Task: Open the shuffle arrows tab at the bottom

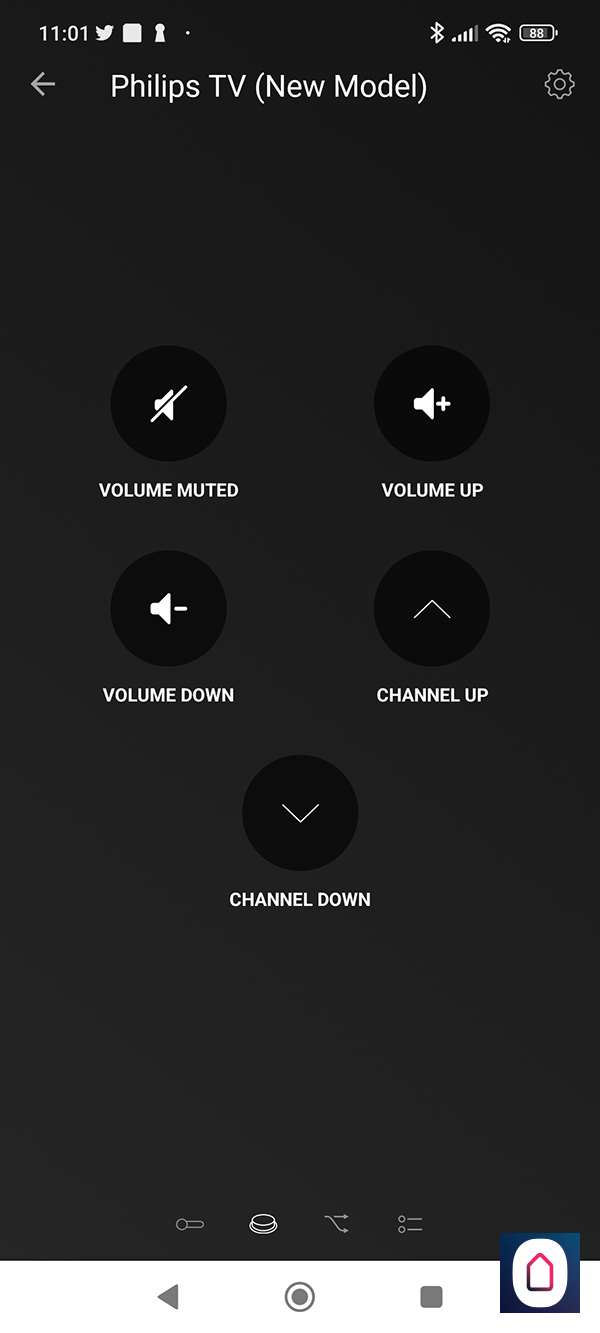Action: tap(336, 1224)
